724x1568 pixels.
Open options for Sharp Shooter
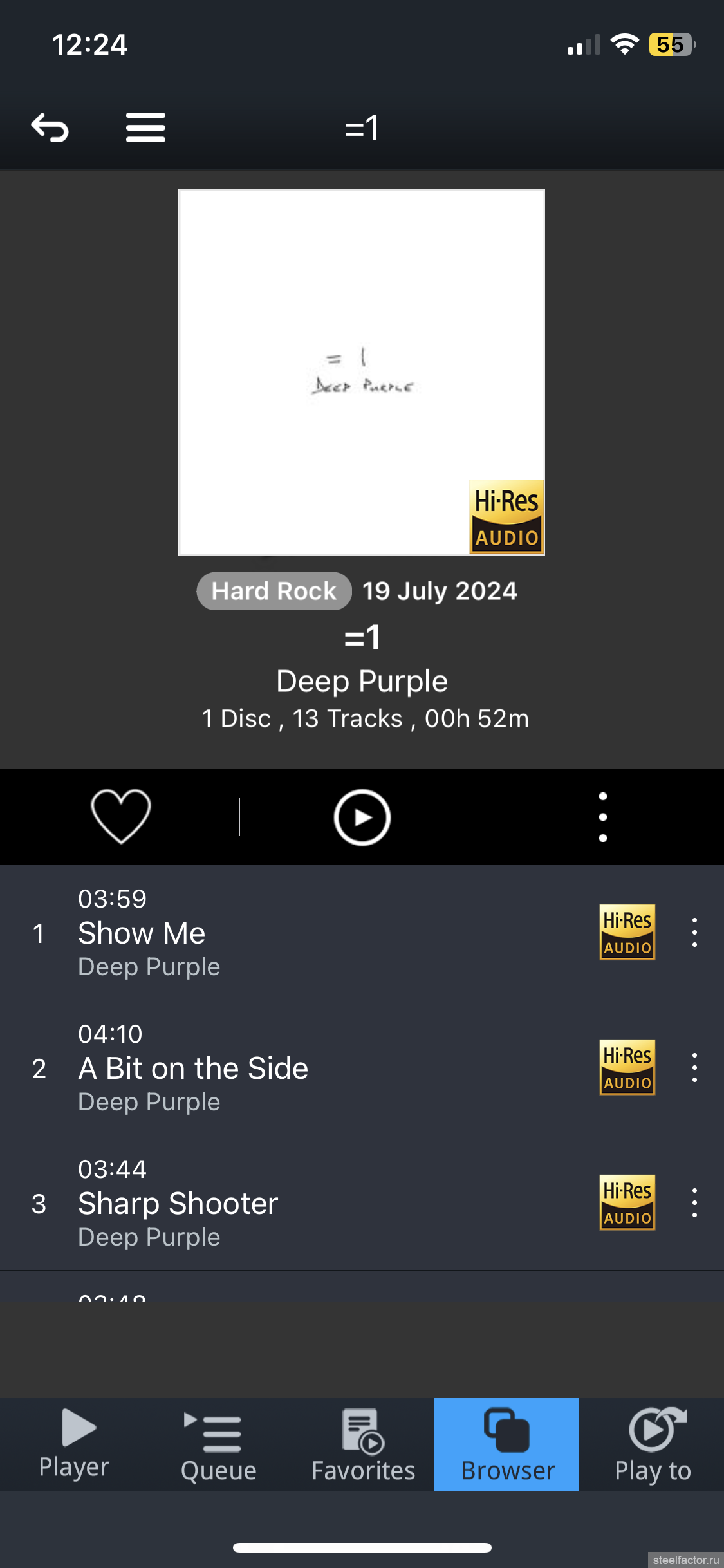(x=694, y=1203)
